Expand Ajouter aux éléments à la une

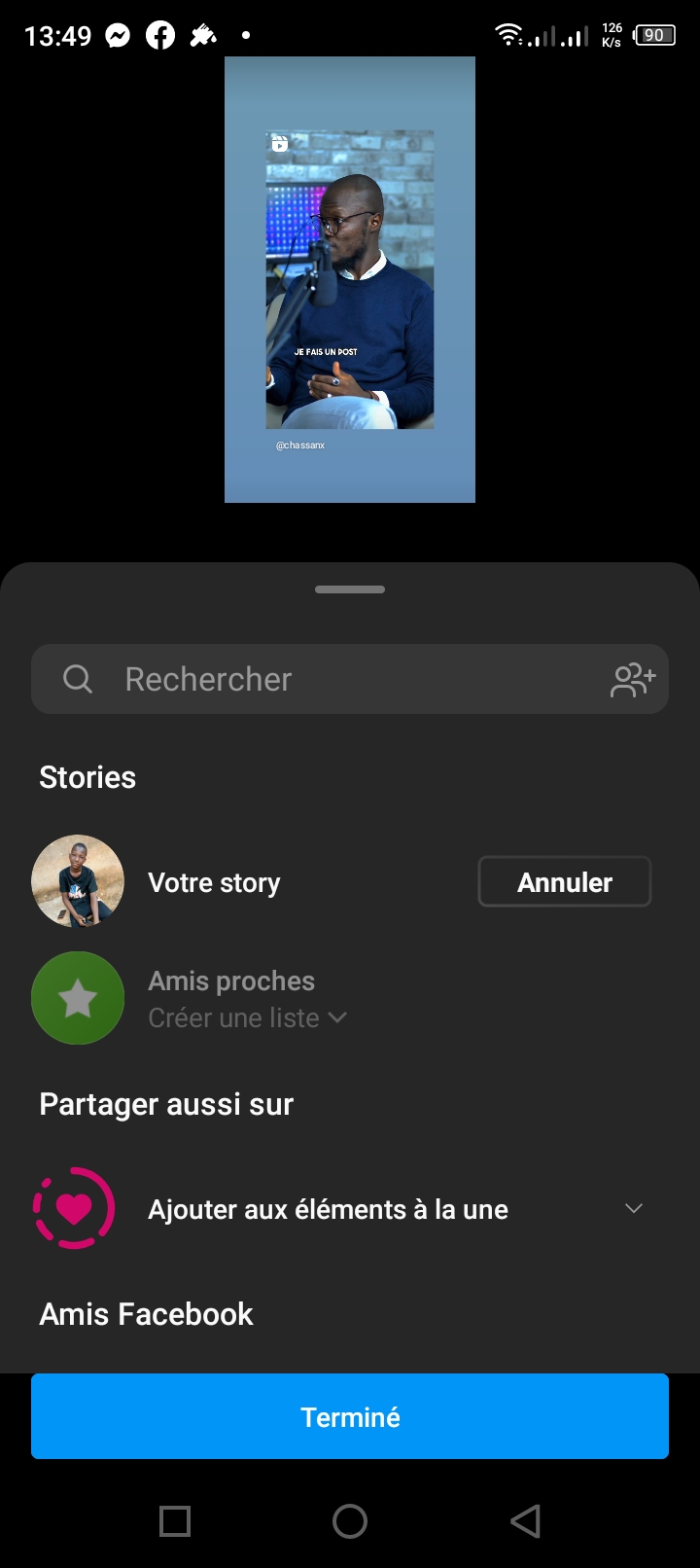point(633,1209)
